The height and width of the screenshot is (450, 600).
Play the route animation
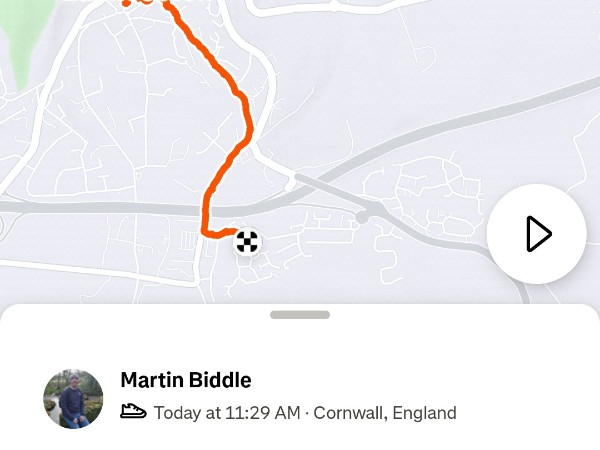pyautogui.click(x=537, y=234)
